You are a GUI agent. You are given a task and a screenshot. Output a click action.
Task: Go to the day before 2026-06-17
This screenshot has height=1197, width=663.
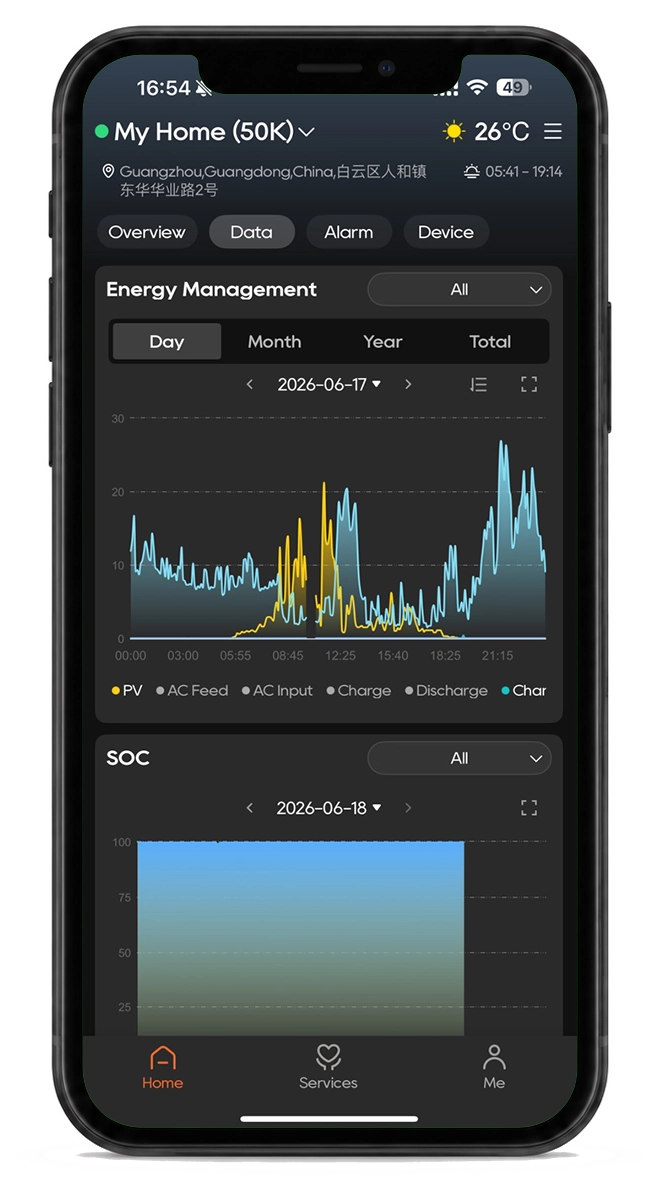pyautogui.click(x=249, y=384)
